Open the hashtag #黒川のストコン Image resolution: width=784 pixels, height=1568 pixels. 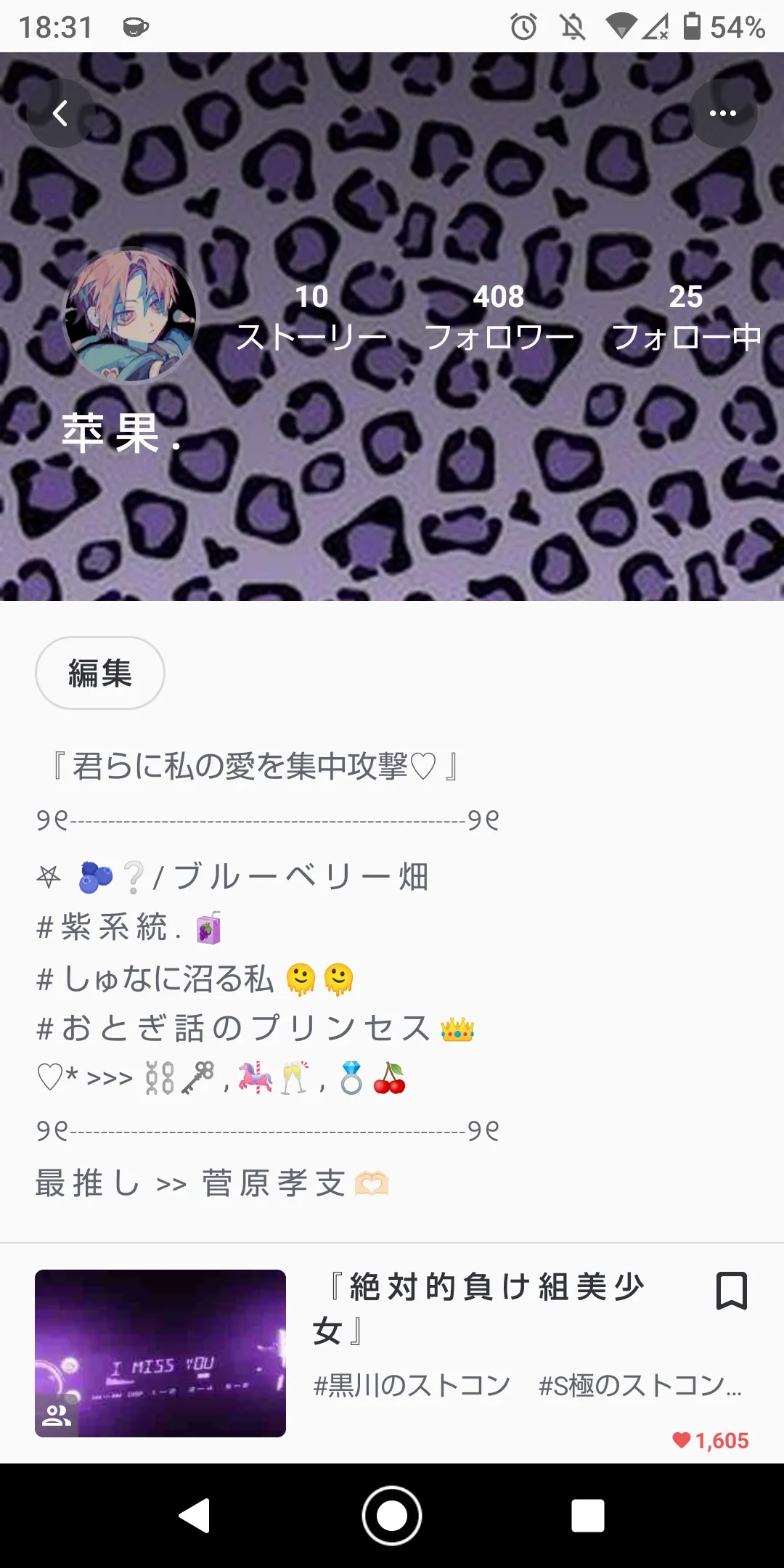tap(412, 1386)
